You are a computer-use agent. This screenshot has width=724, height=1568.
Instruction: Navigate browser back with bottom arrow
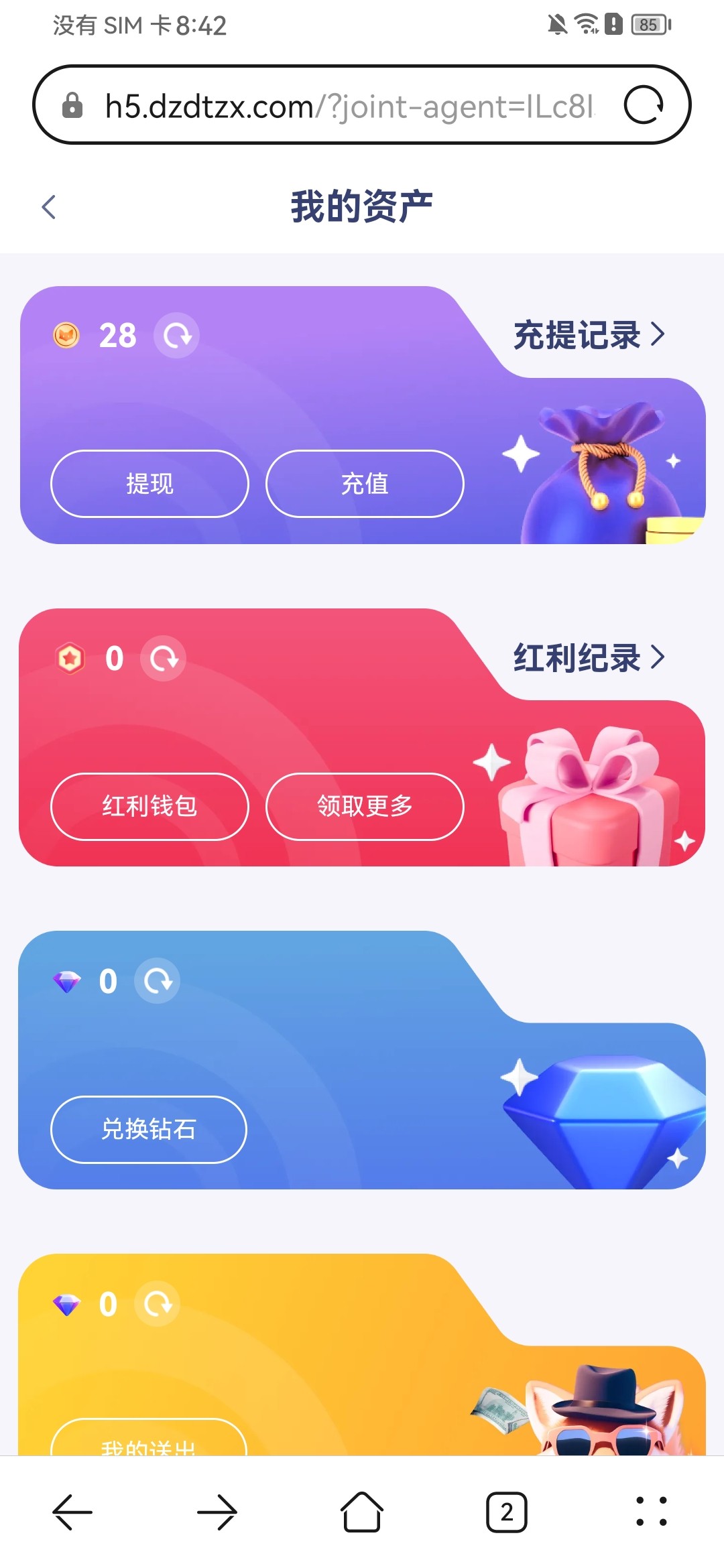72,1512
